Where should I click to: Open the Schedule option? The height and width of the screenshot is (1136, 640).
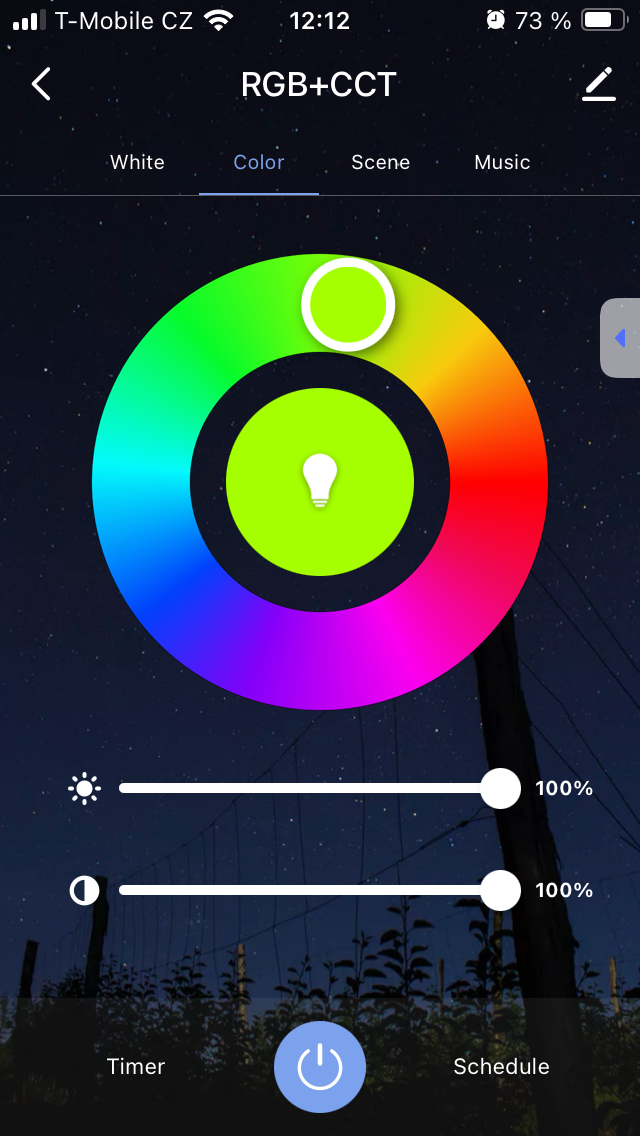pyautogui.click(x=501, y=1066)
